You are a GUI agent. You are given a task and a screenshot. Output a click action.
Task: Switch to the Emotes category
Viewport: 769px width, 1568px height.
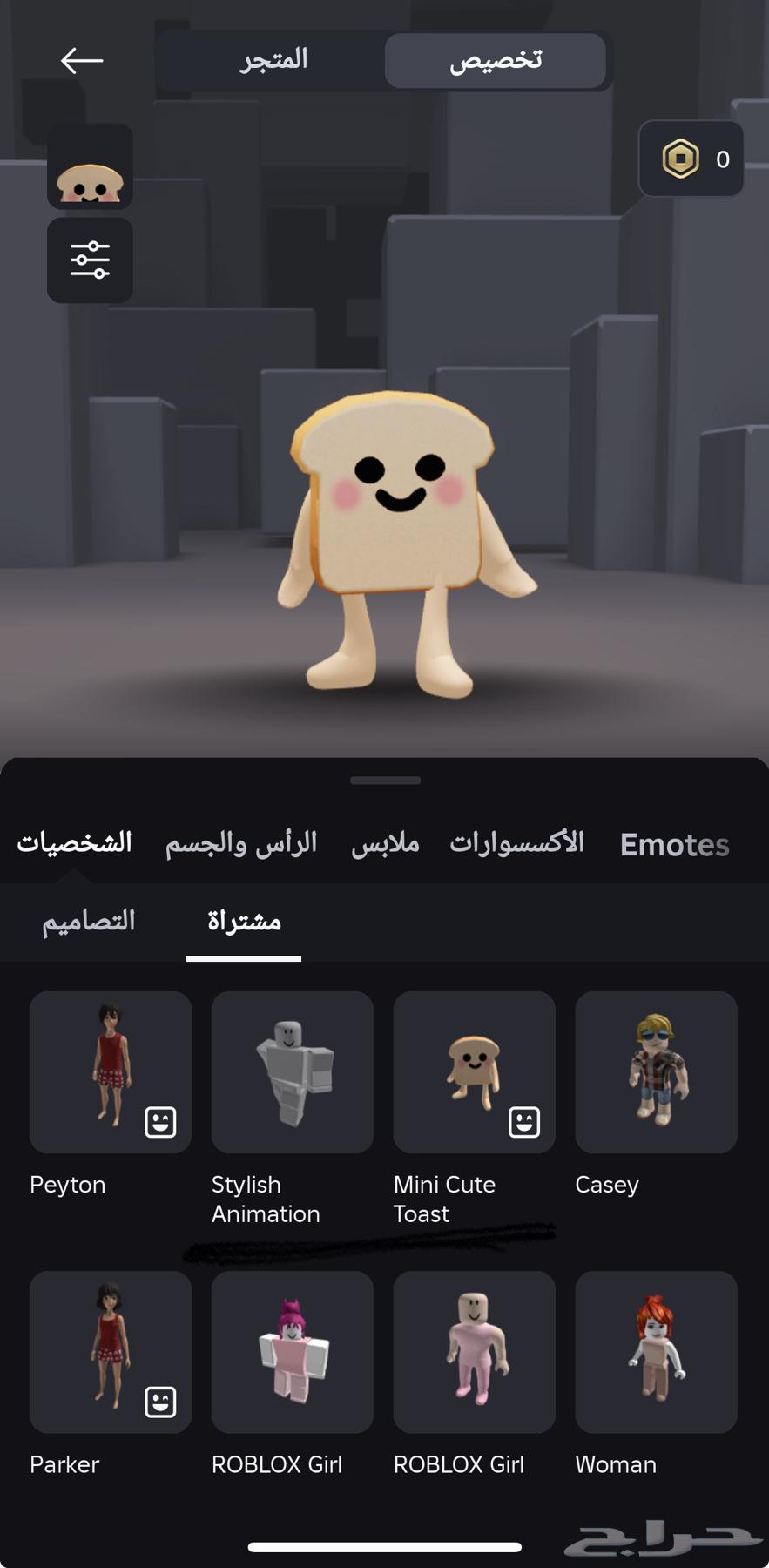point(674,844)
